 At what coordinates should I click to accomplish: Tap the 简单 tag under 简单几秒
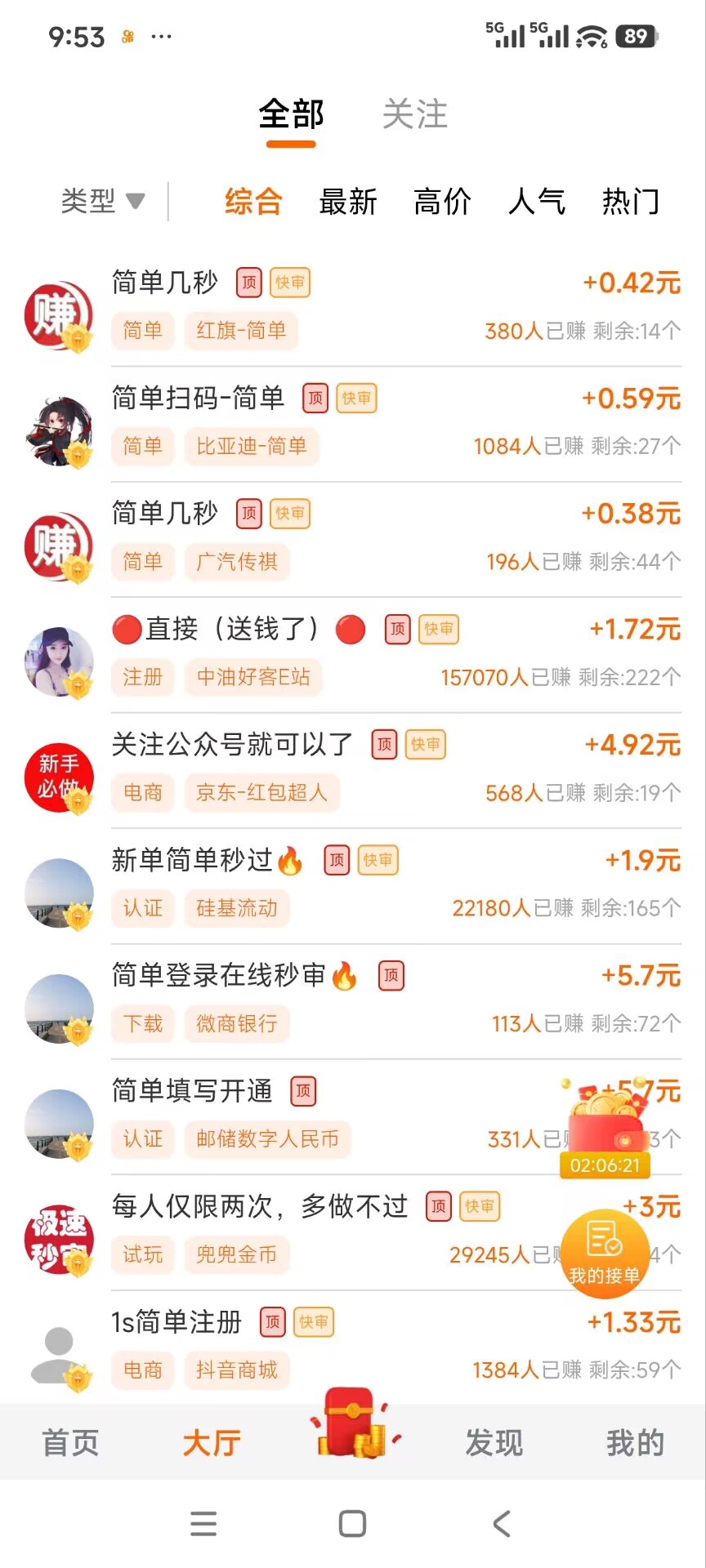(x=142, y=331)
